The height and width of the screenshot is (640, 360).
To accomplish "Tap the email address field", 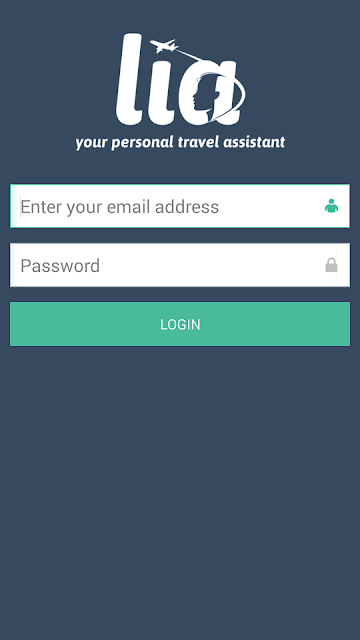I will click(x=180, y=206).
